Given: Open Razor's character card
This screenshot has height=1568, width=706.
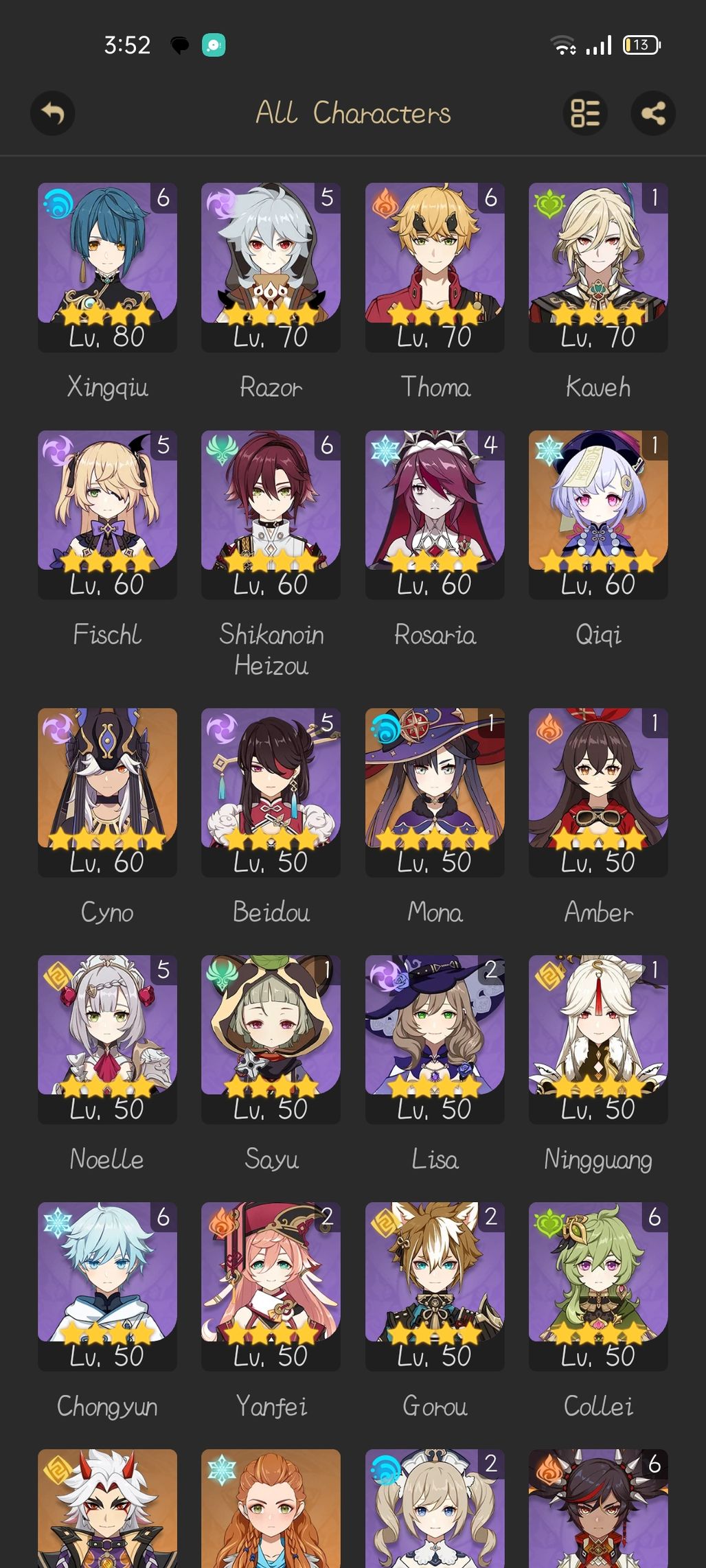Looking at the screenshot, I should [x=271, y=267].
